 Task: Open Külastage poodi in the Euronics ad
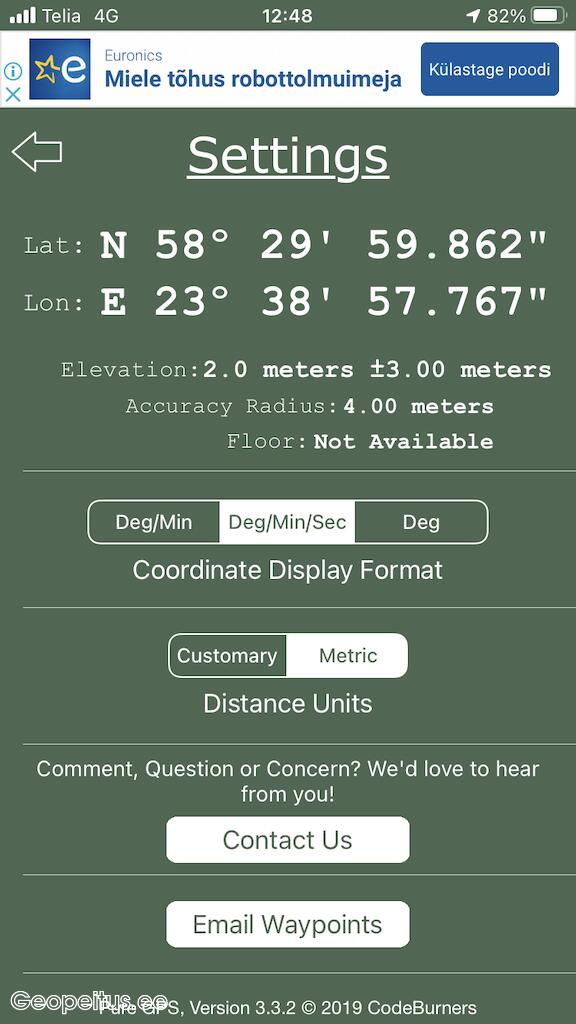tap(490, 69)
